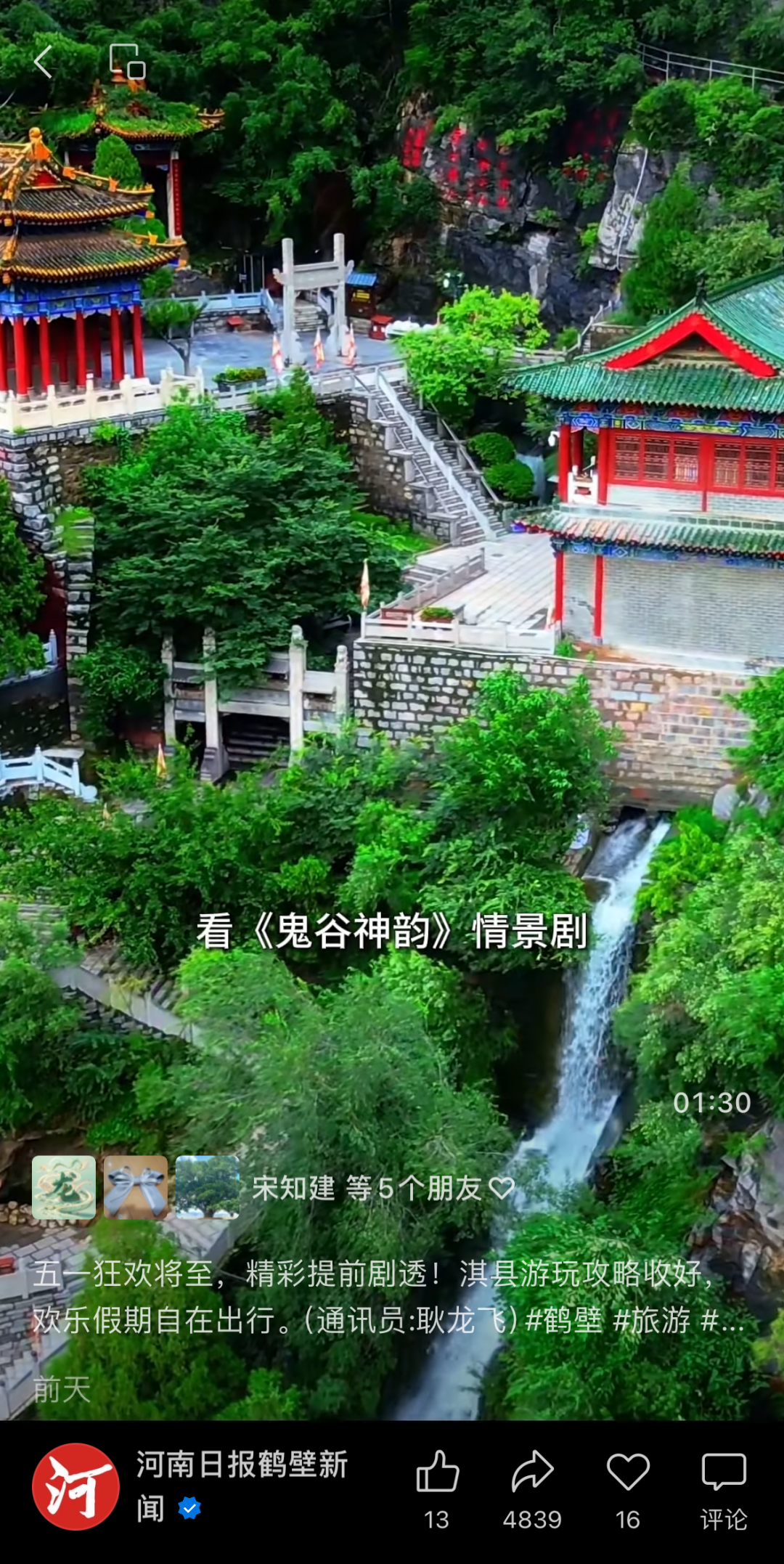
Task: Switch to floating window mode
Action: click(127, 62)
